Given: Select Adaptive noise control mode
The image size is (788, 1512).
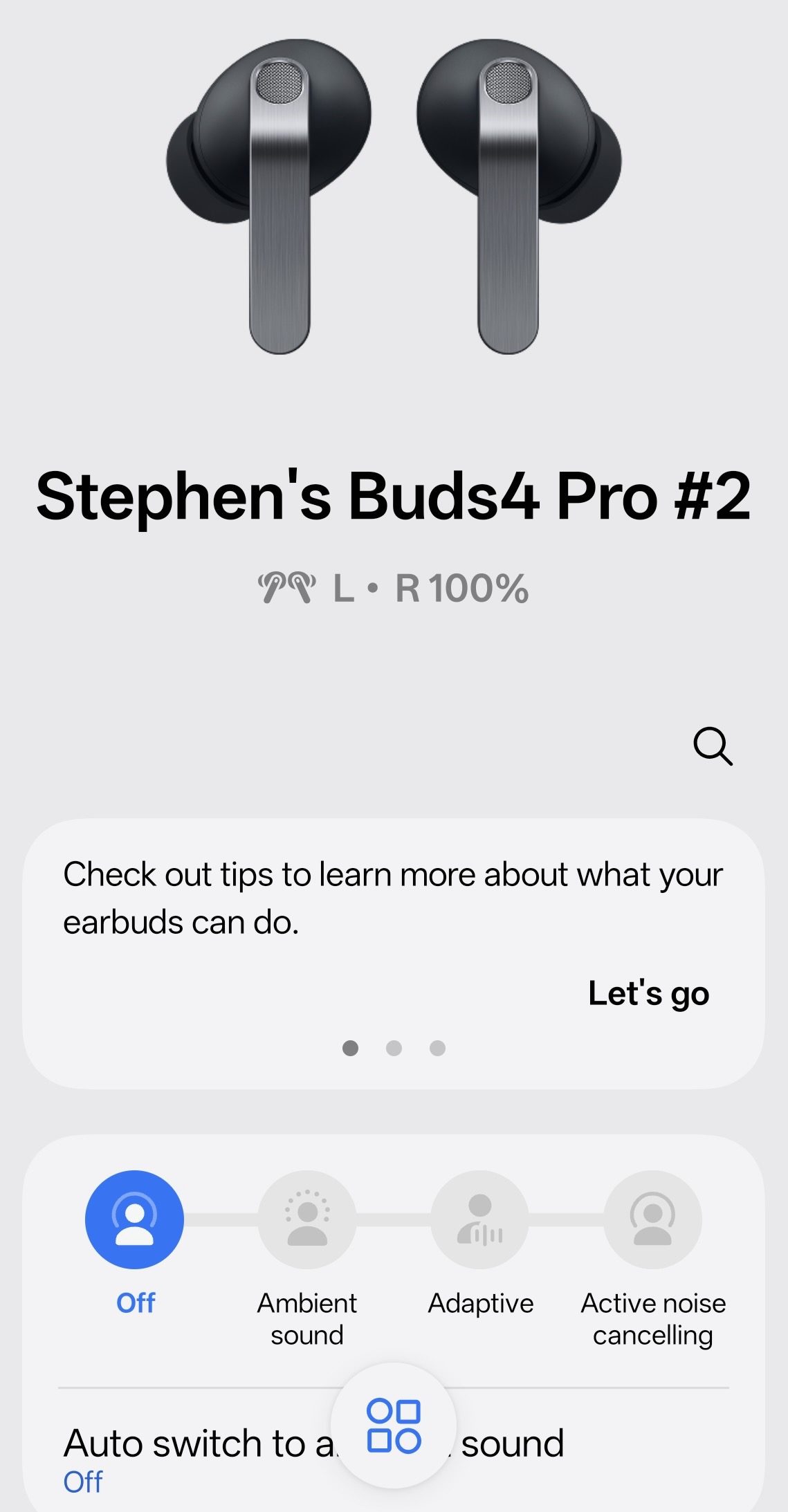Looking at the screenshot, I should click(x=480, y=1220).
